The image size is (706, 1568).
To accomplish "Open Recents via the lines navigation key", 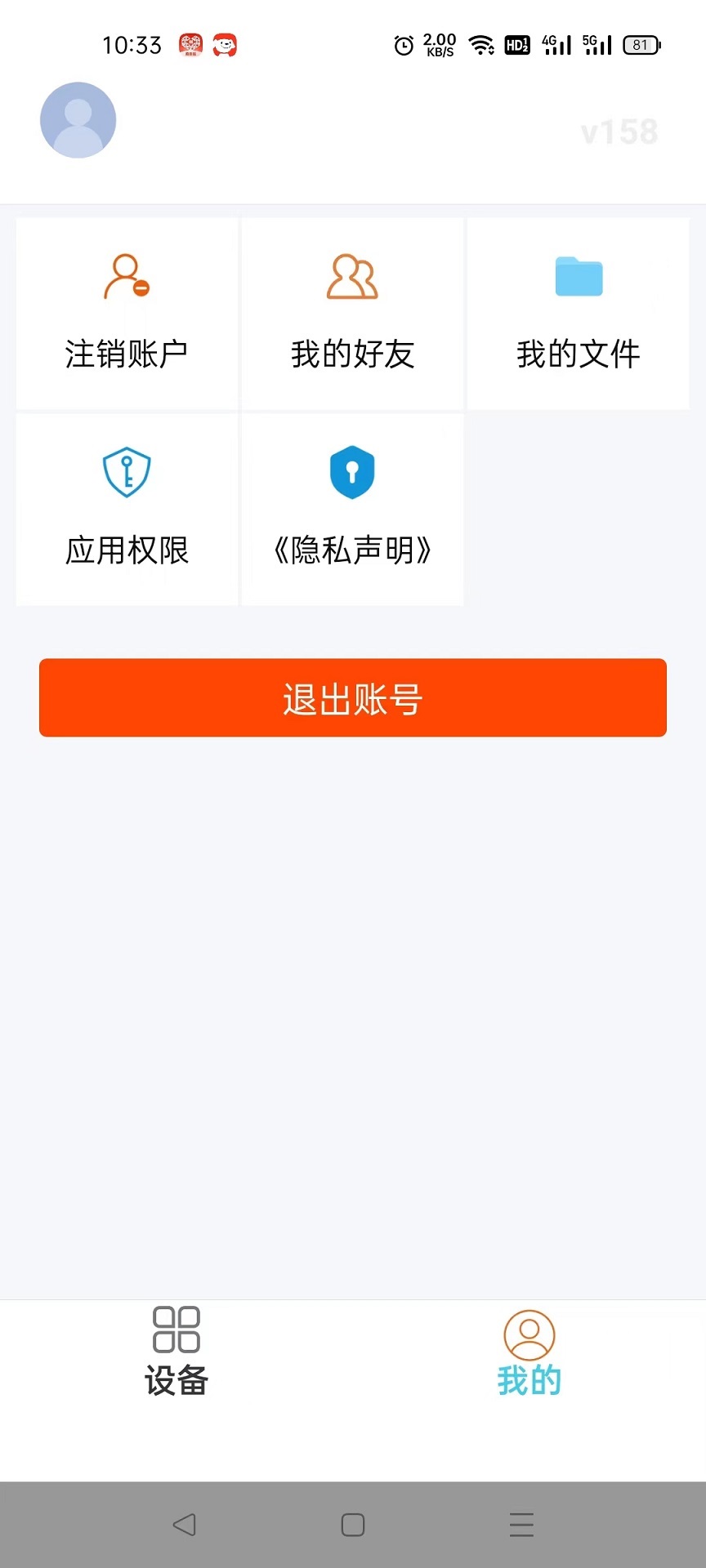I will (521, 1524).
